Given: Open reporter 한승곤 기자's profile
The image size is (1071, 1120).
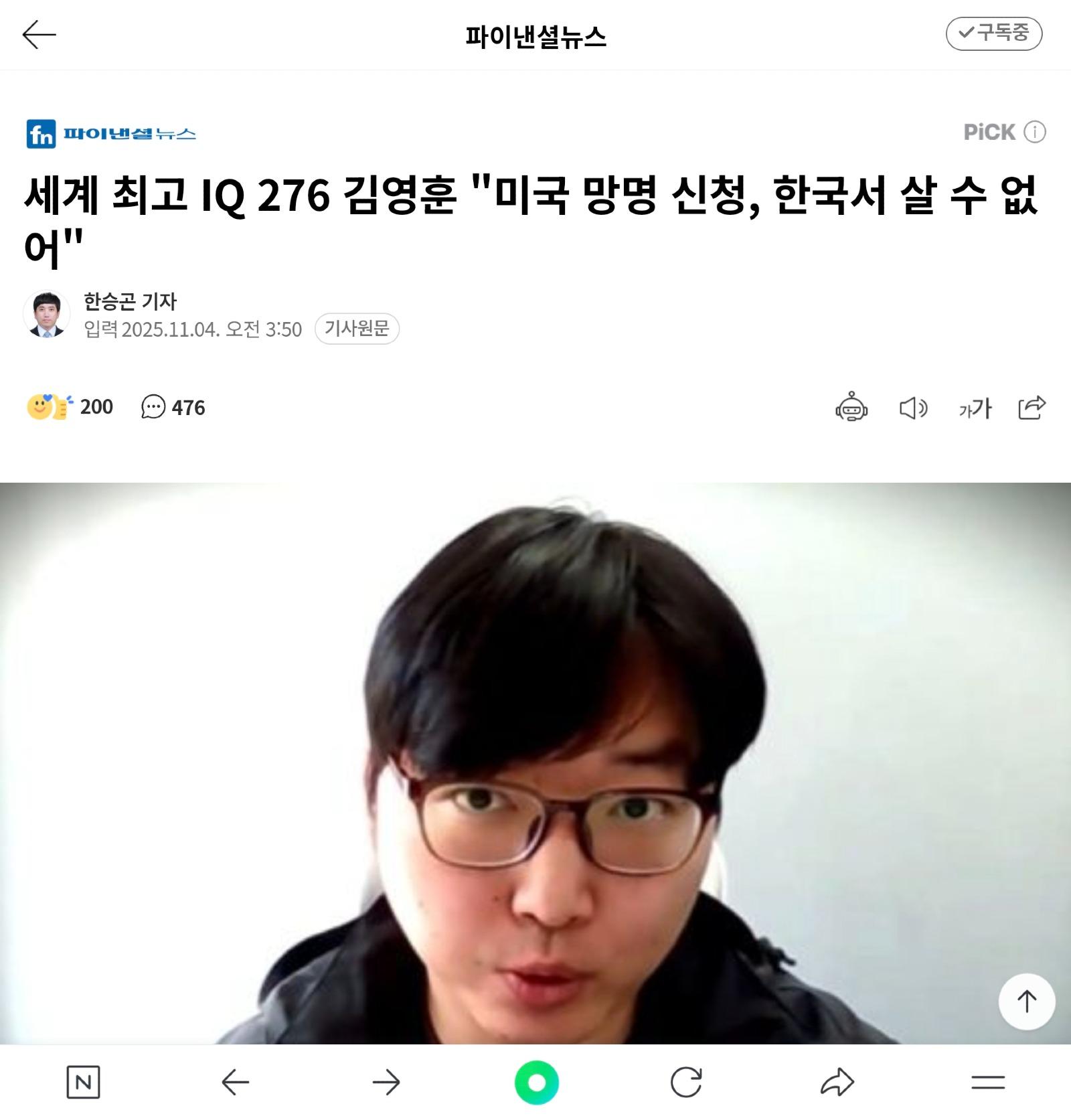Looking at the screenshot, I should pos(130,301).
